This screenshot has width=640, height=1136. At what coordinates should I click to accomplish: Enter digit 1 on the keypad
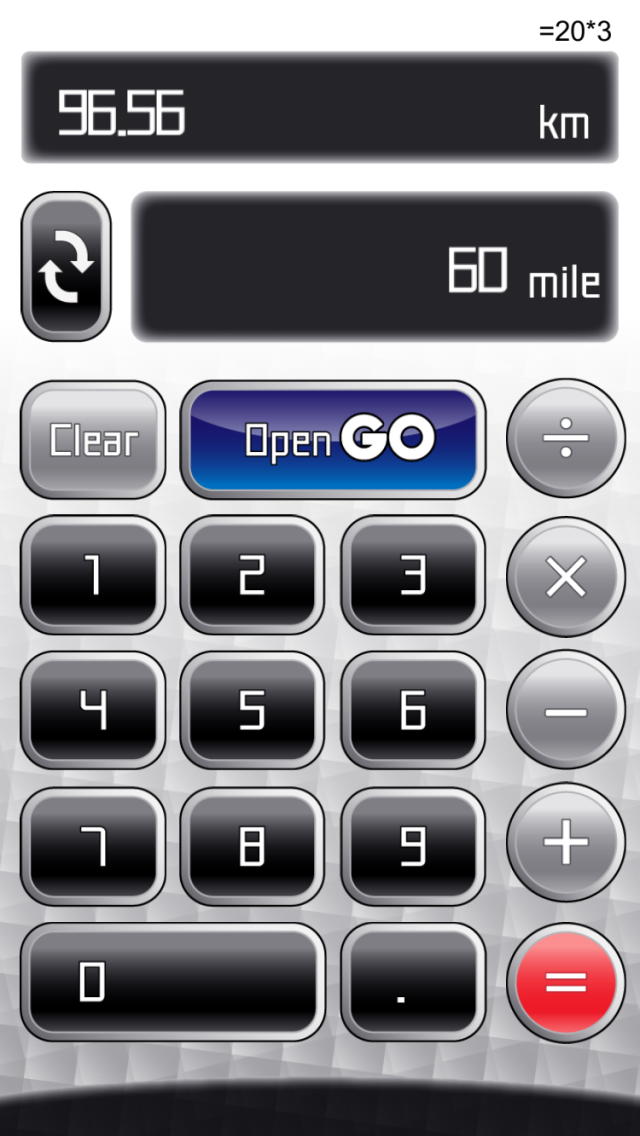93,575
